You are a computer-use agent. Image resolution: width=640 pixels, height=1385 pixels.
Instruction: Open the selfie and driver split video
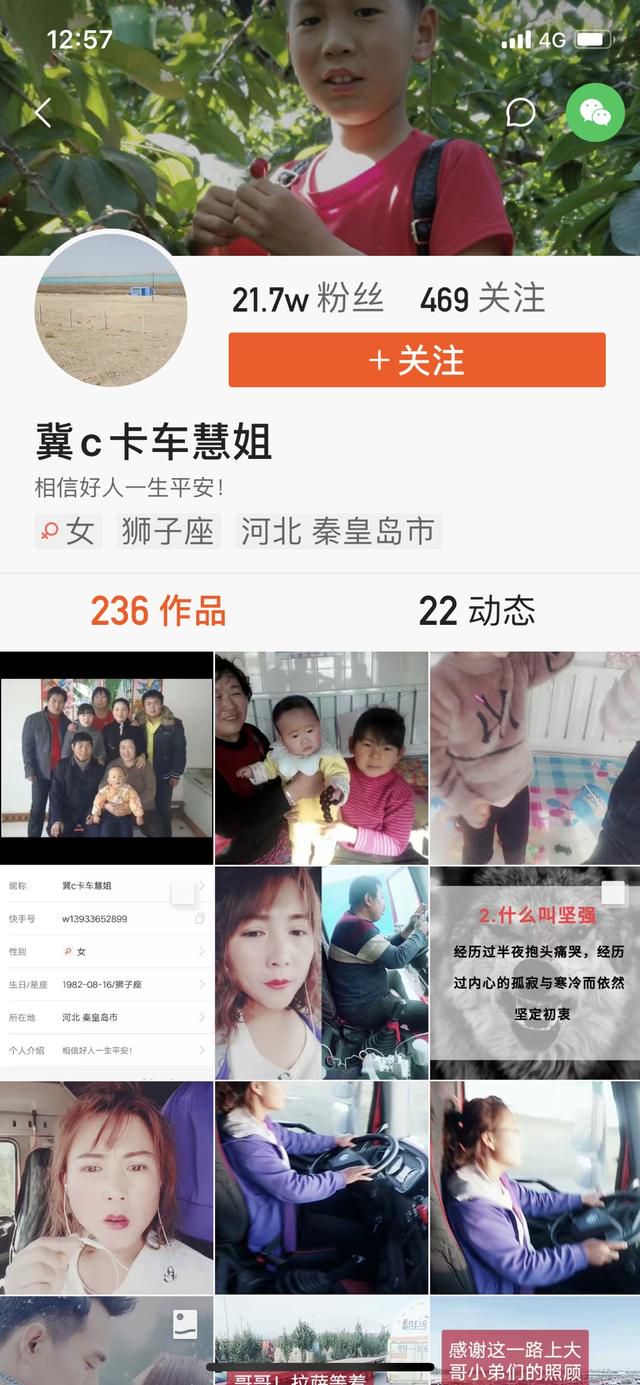pyautogui.click(x=321, y=973)
